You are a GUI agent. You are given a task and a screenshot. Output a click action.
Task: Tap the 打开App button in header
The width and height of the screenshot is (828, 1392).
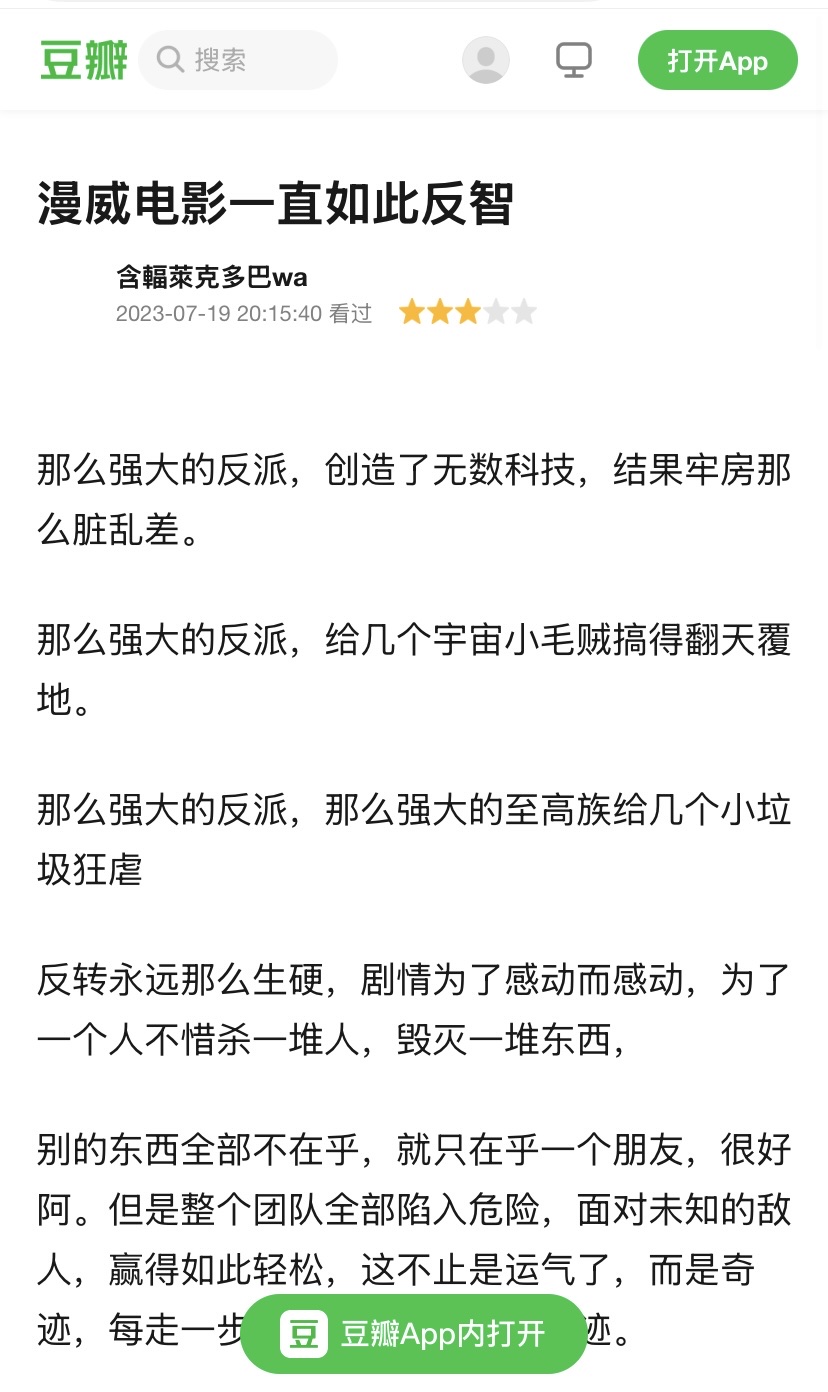tap(718, 60)
